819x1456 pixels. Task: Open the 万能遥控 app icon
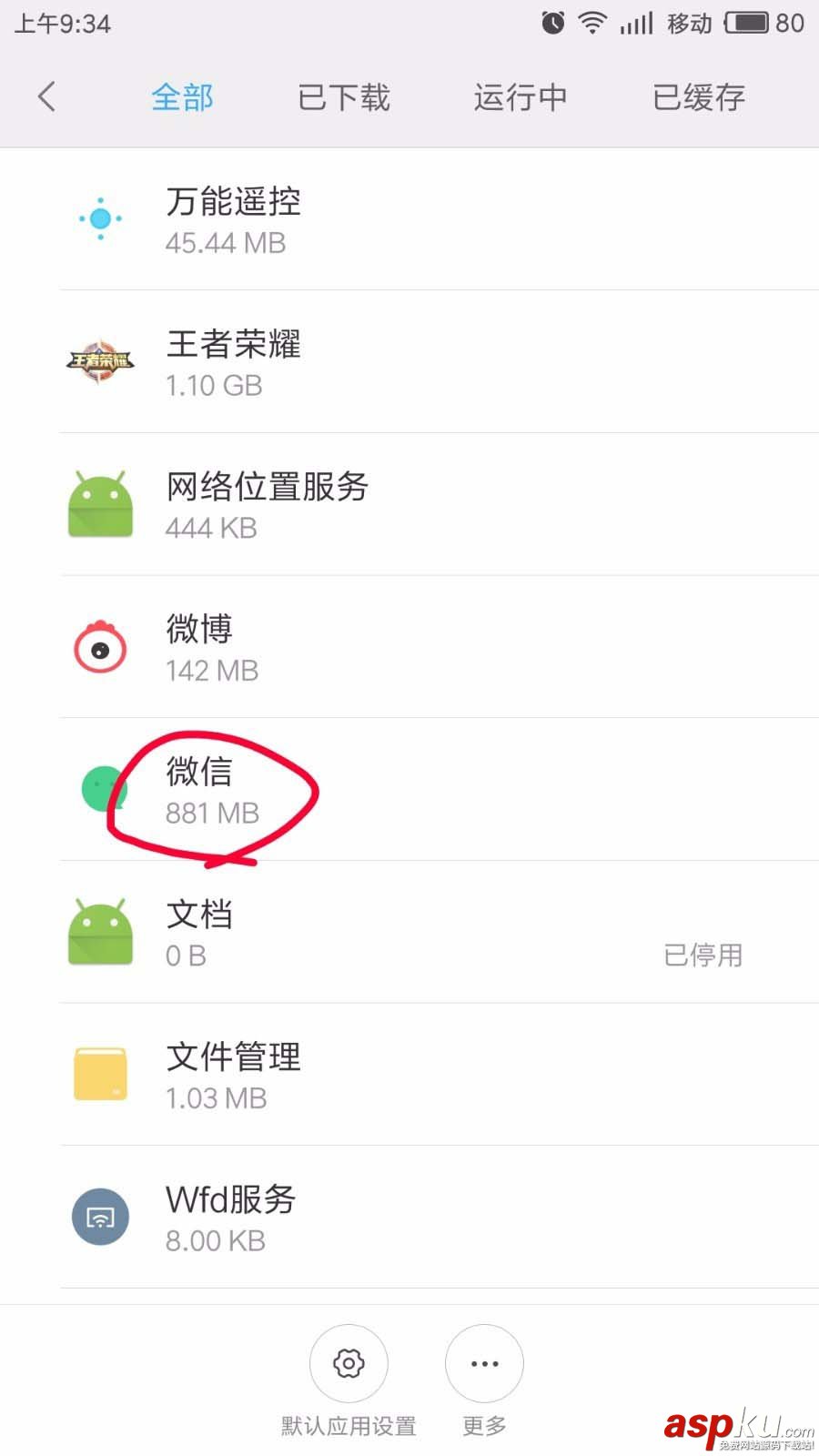pos(101,218)
